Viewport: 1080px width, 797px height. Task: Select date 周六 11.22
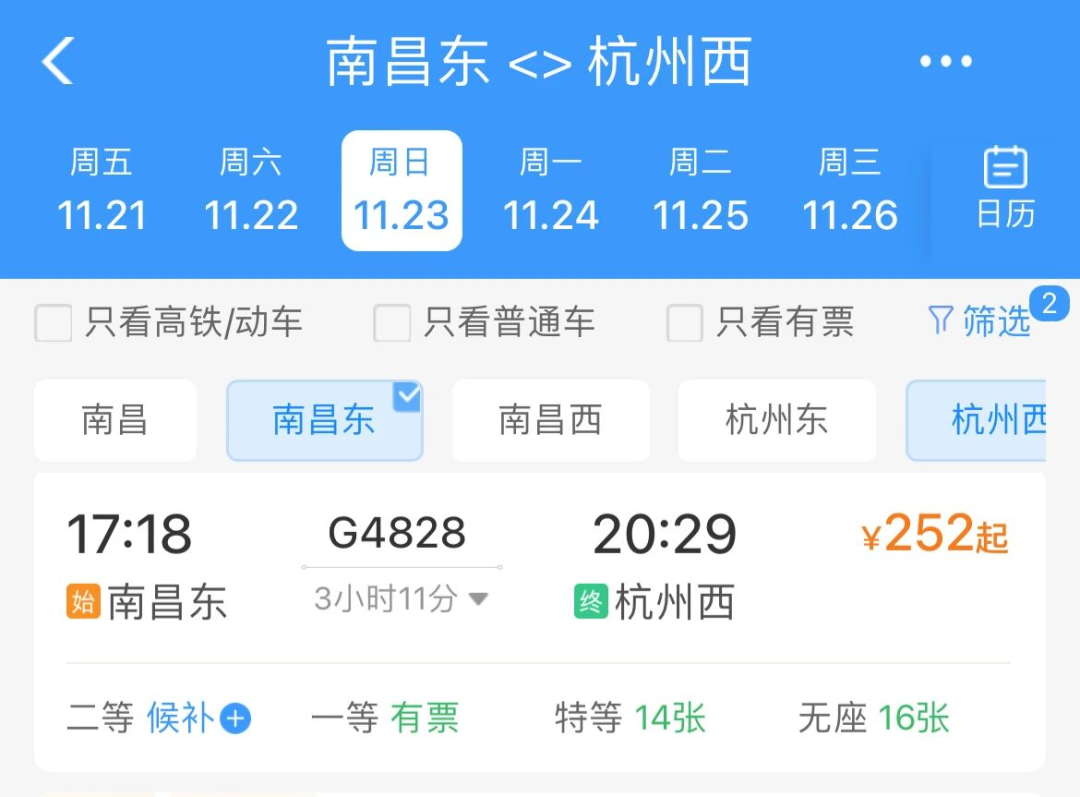click(251, 191)
